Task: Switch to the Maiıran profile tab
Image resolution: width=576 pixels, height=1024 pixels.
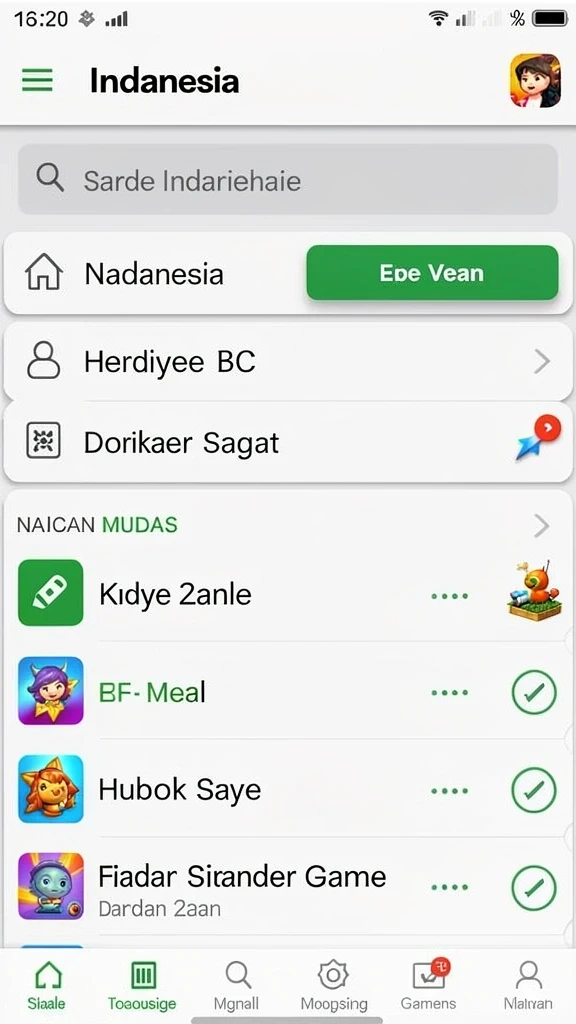Action: pos(528,986)
